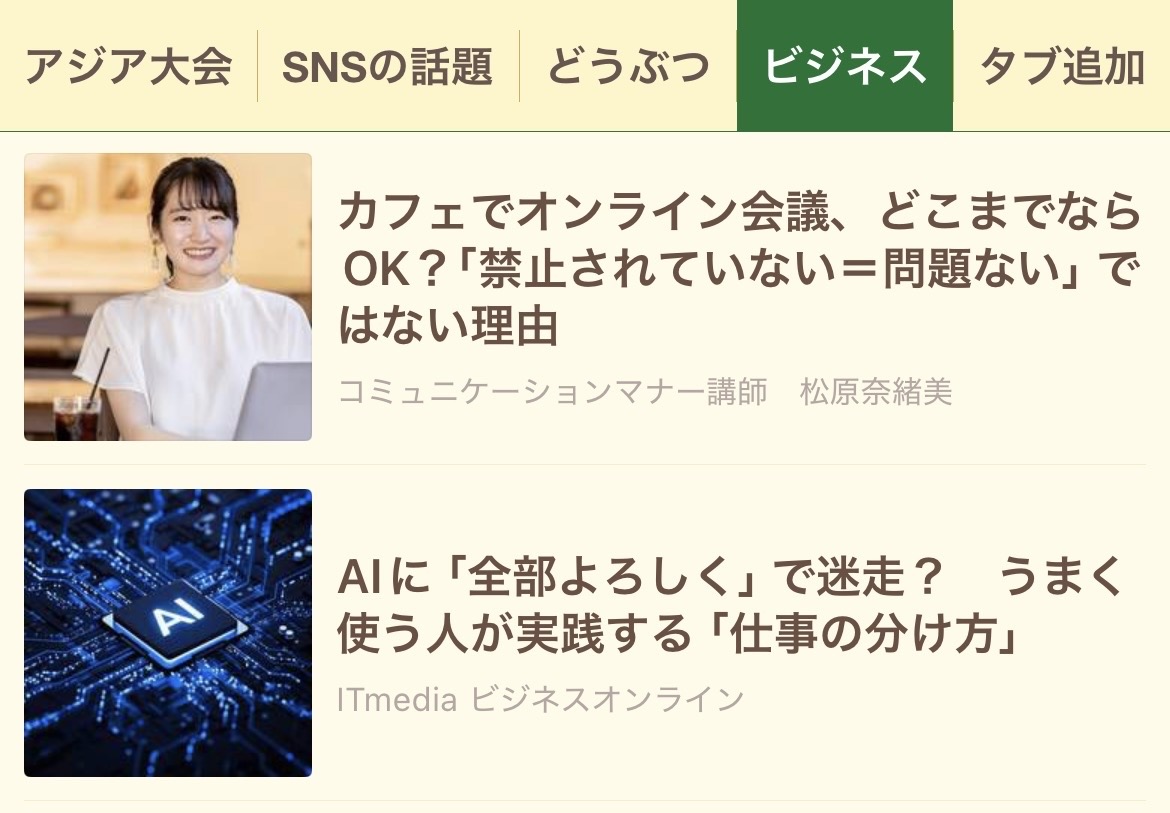The width and height of the screenshot is (1170, 813).
Task: Open the どうぶつ tab
Action: 628,66
